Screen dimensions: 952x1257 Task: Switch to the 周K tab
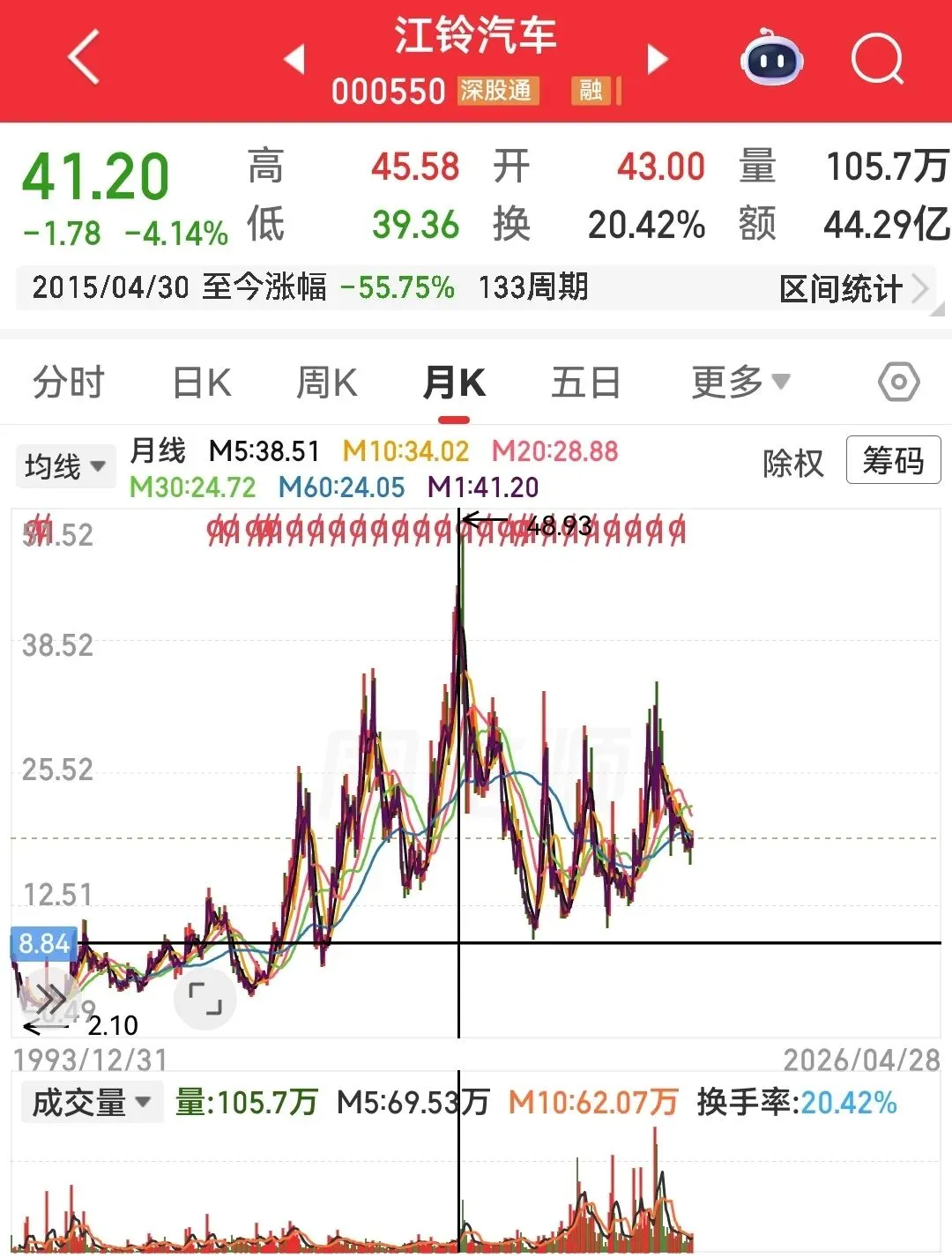pos(327,383)
